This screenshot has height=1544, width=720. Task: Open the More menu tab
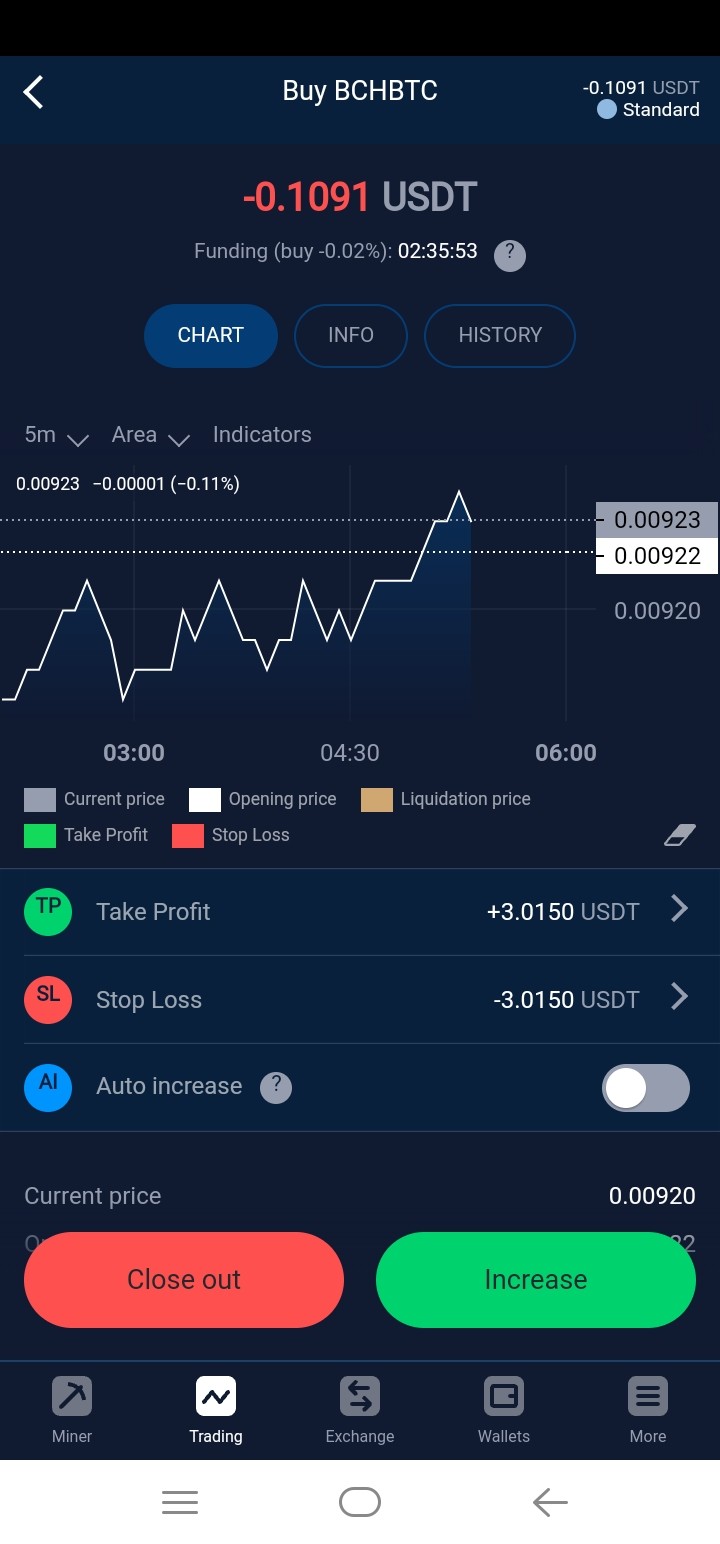pos(648,1410)
